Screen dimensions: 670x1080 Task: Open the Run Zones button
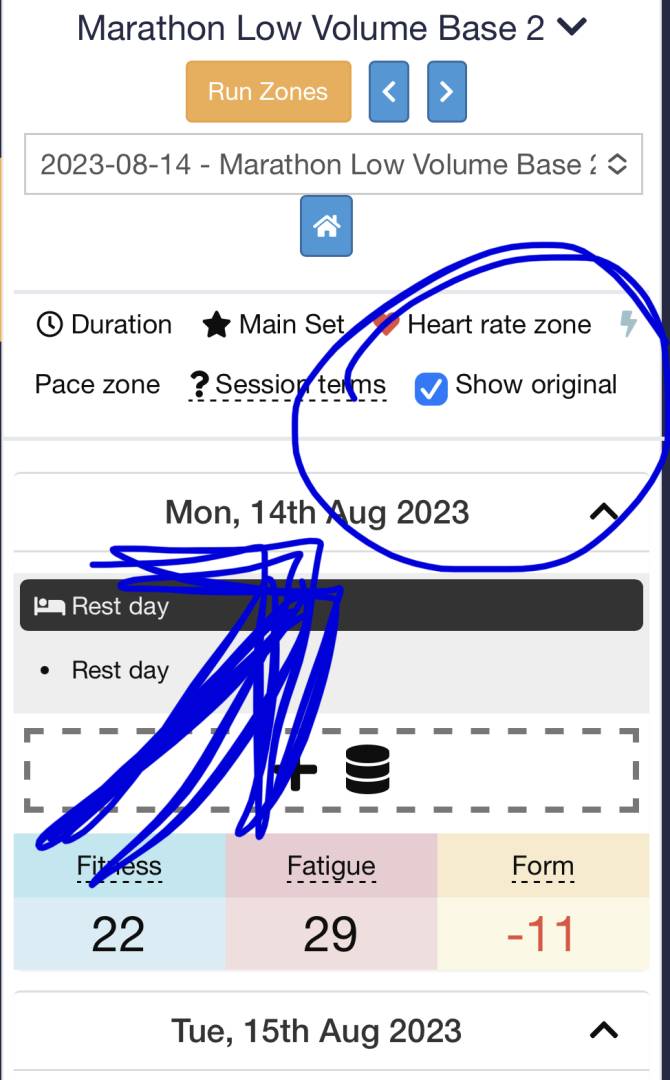tap(268, 92)
